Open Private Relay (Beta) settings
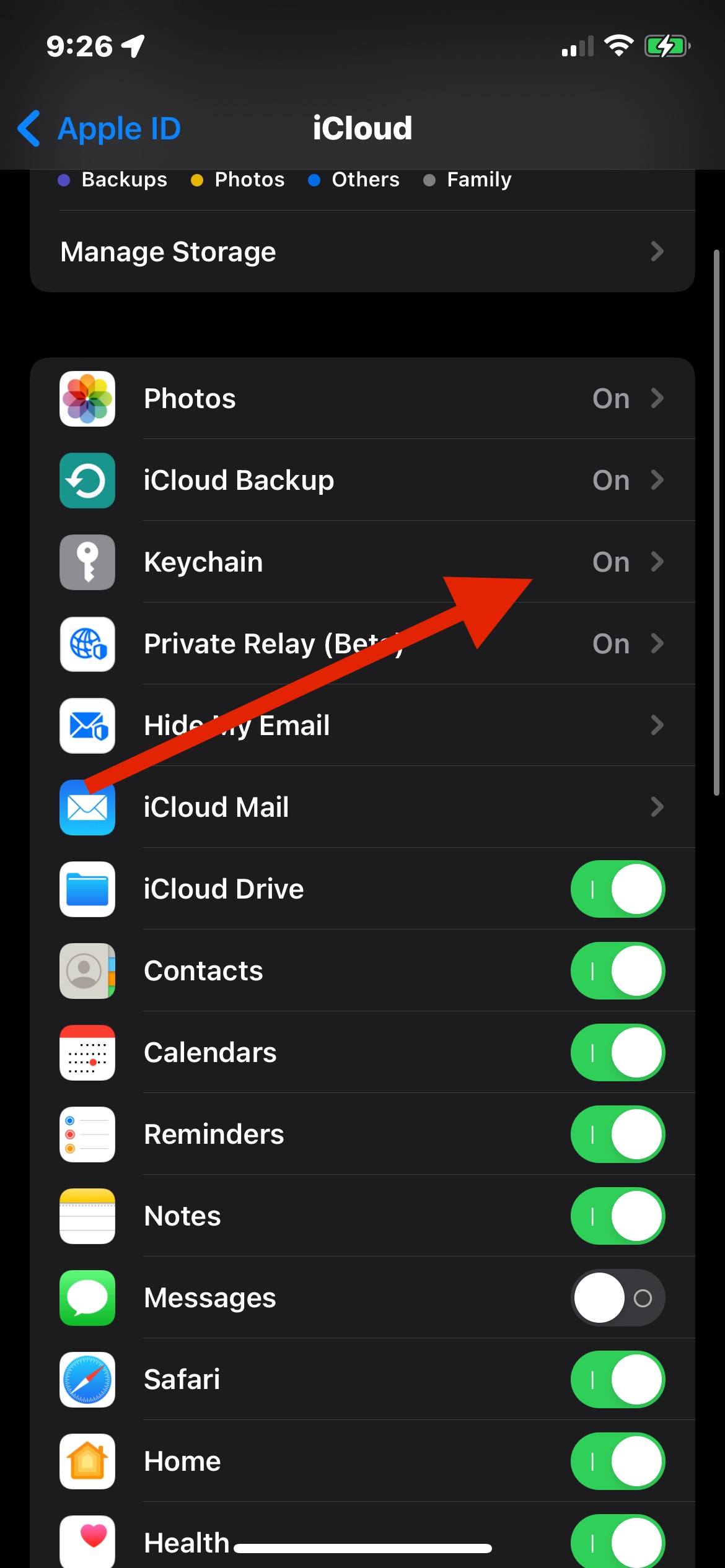This screenshot has width=725, height=1568. [362, 644]
